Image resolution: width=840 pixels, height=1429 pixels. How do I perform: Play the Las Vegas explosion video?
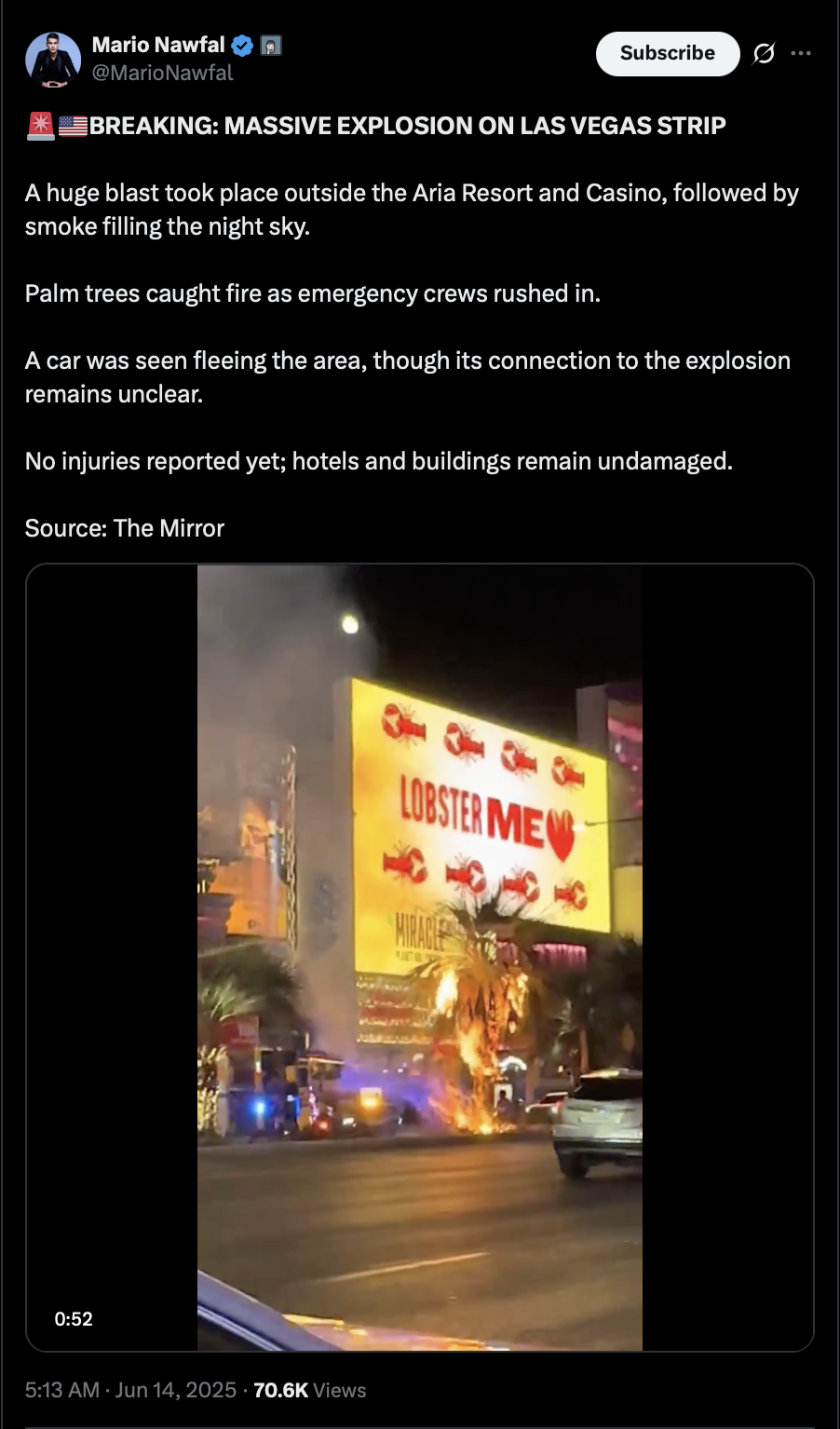click(420, 958)
